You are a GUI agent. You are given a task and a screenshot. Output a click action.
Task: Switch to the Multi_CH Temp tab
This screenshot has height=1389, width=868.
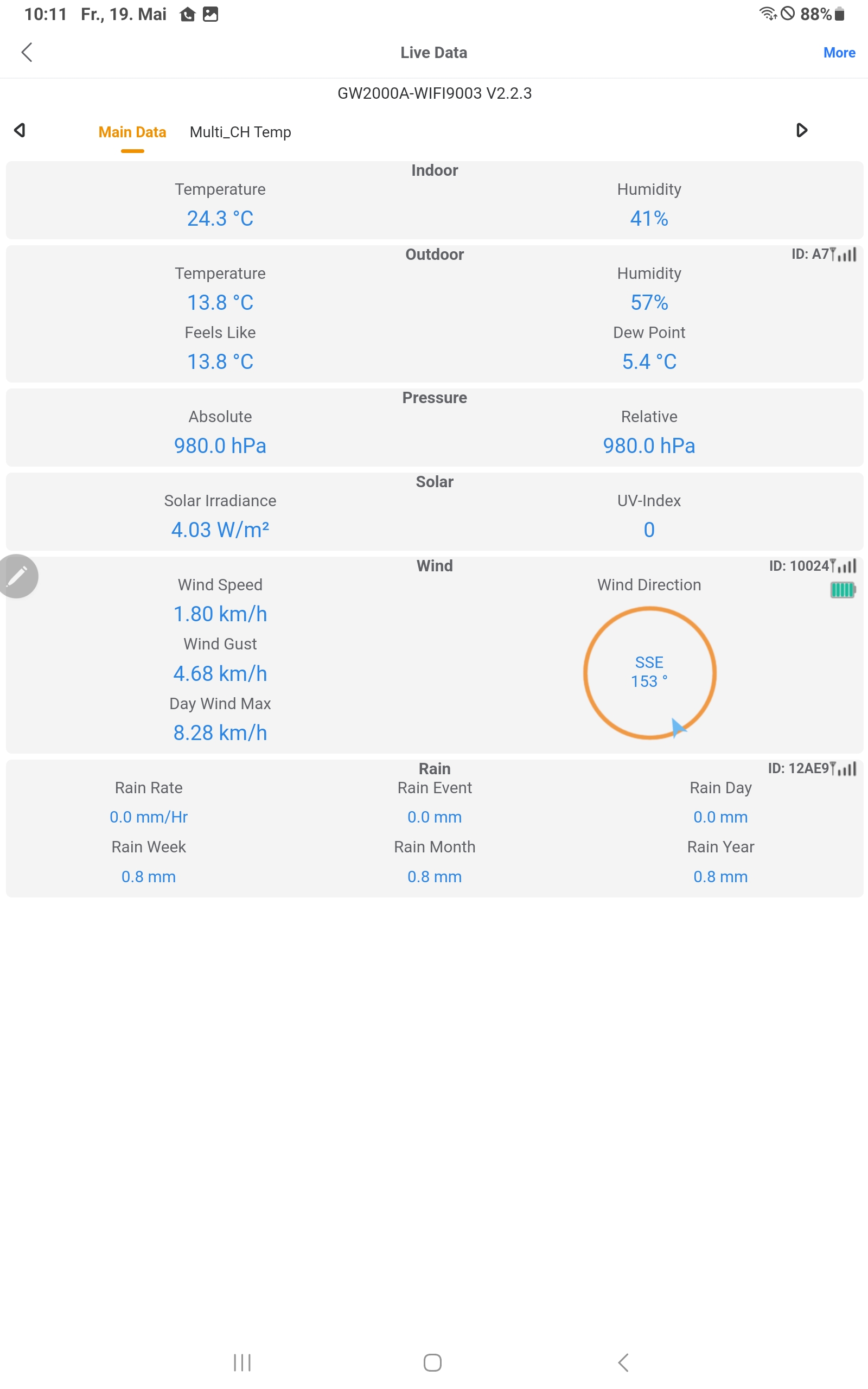pos(240,132)
